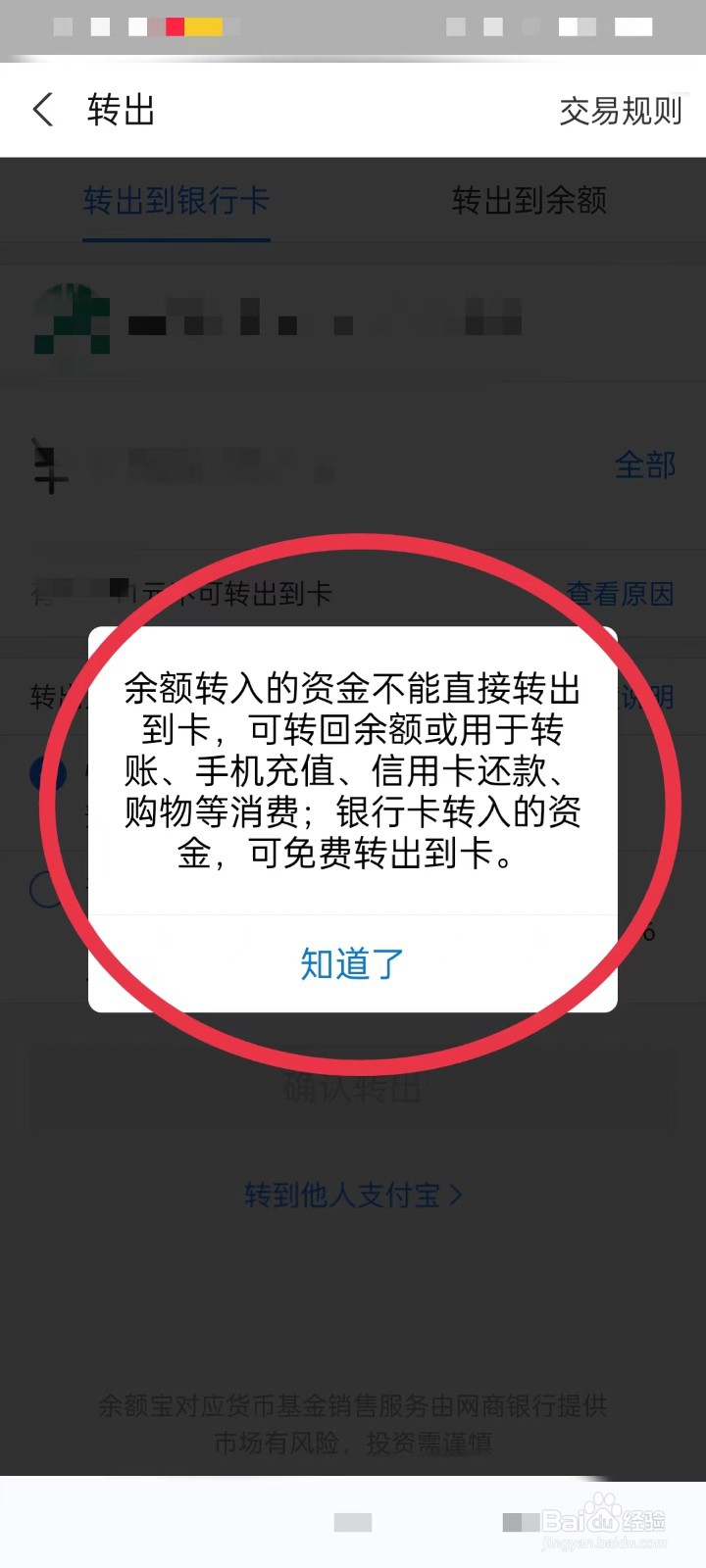Click the ¥ symbol in the amount field
Image resolution: width=706 pixels, height=1568 pixels.
tap(49, 468)
